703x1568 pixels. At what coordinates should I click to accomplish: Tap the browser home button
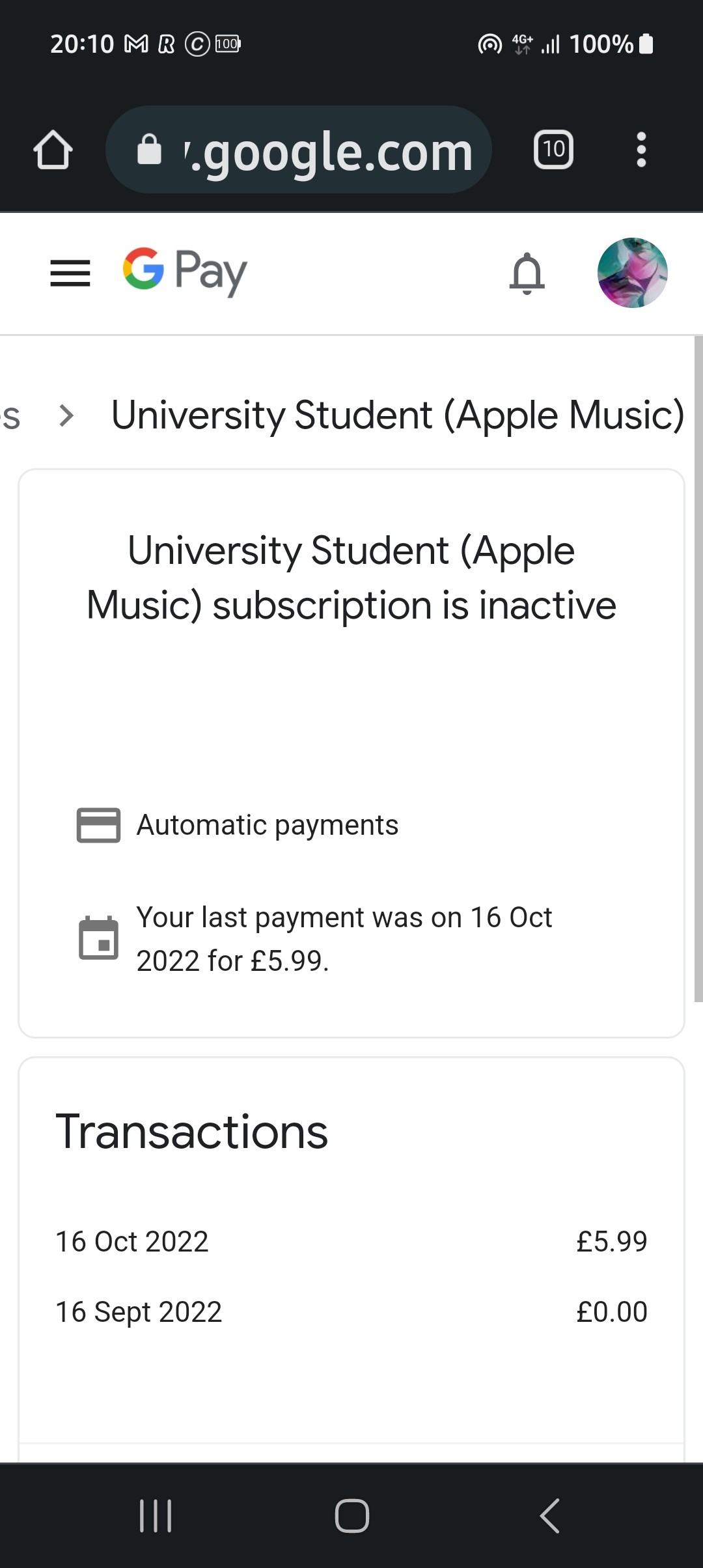click(x=53, y=150)
